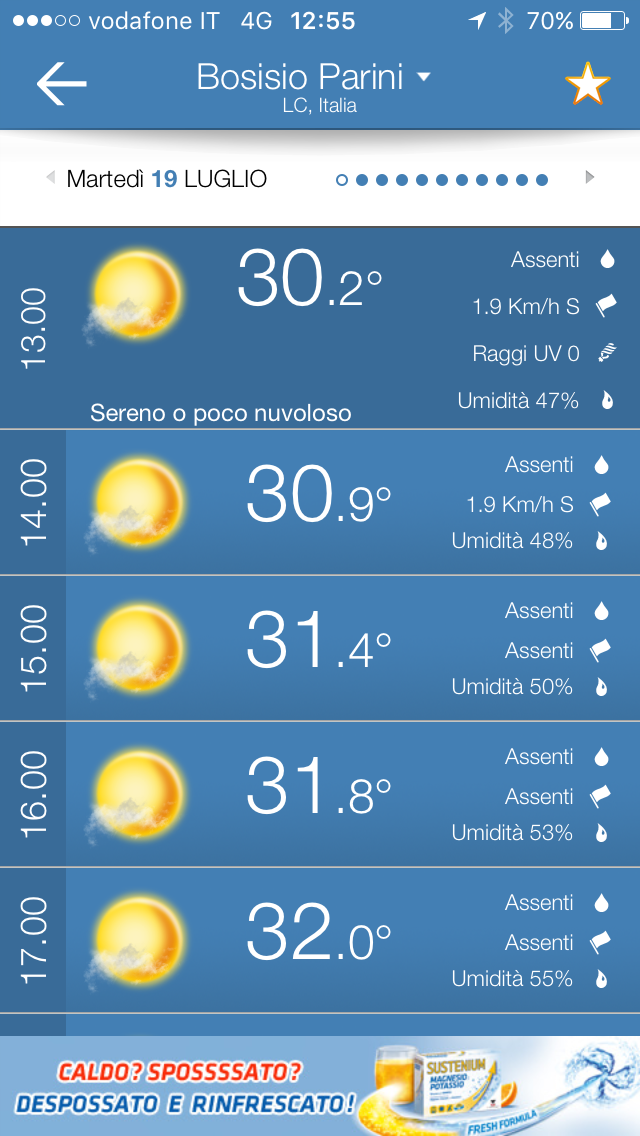
Task: Expand the 16.00 forecast row
Action: coord(320,794)
